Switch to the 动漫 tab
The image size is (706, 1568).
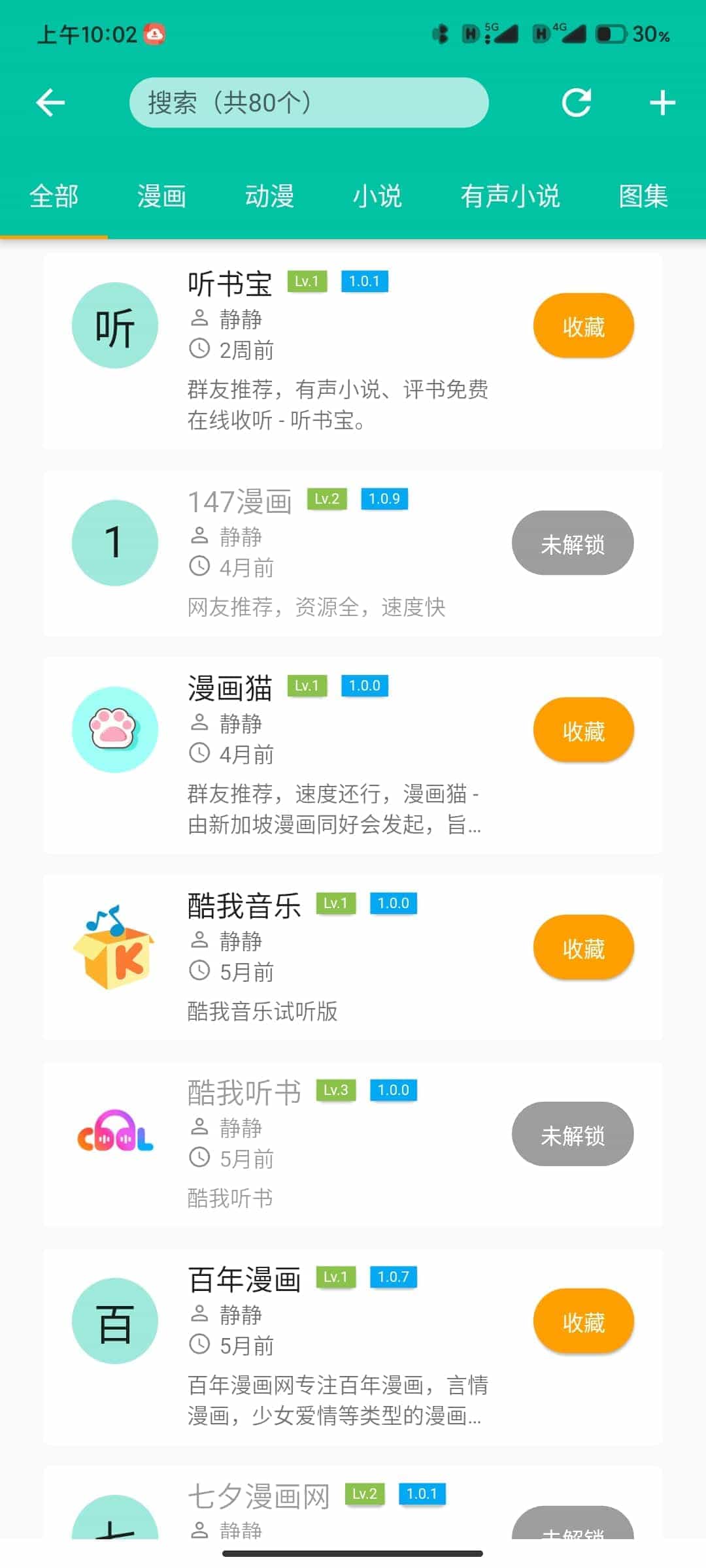tap(269, 196)
